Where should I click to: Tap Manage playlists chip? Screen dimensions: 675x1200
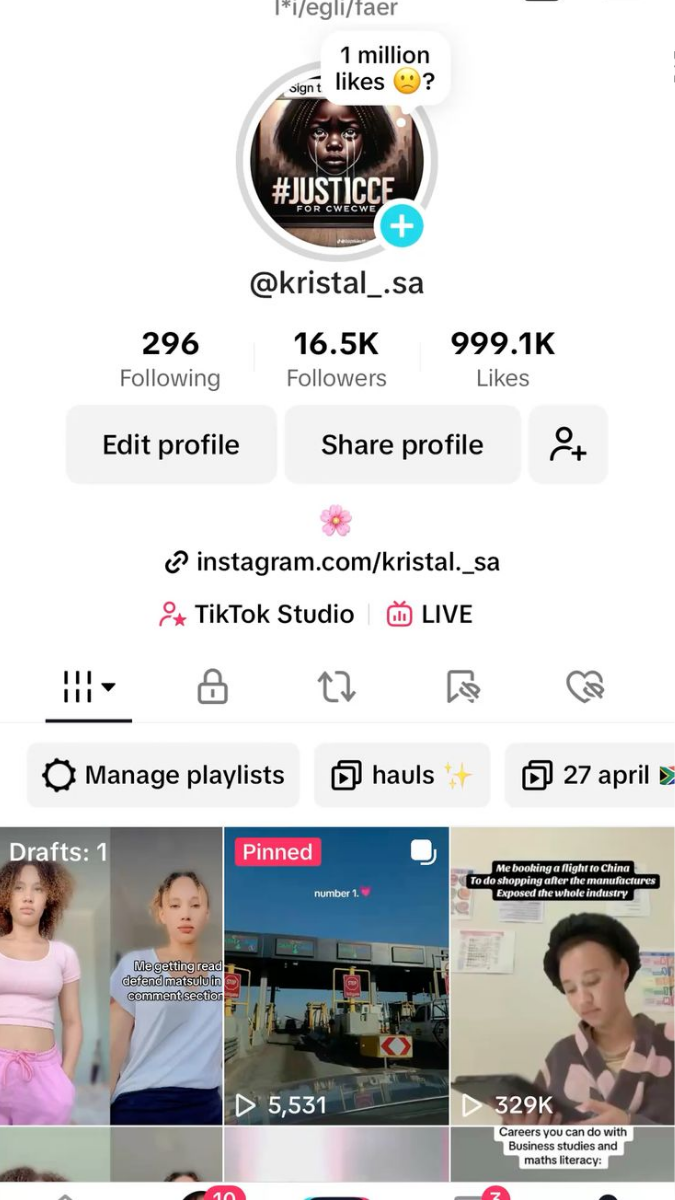point(164,775)
